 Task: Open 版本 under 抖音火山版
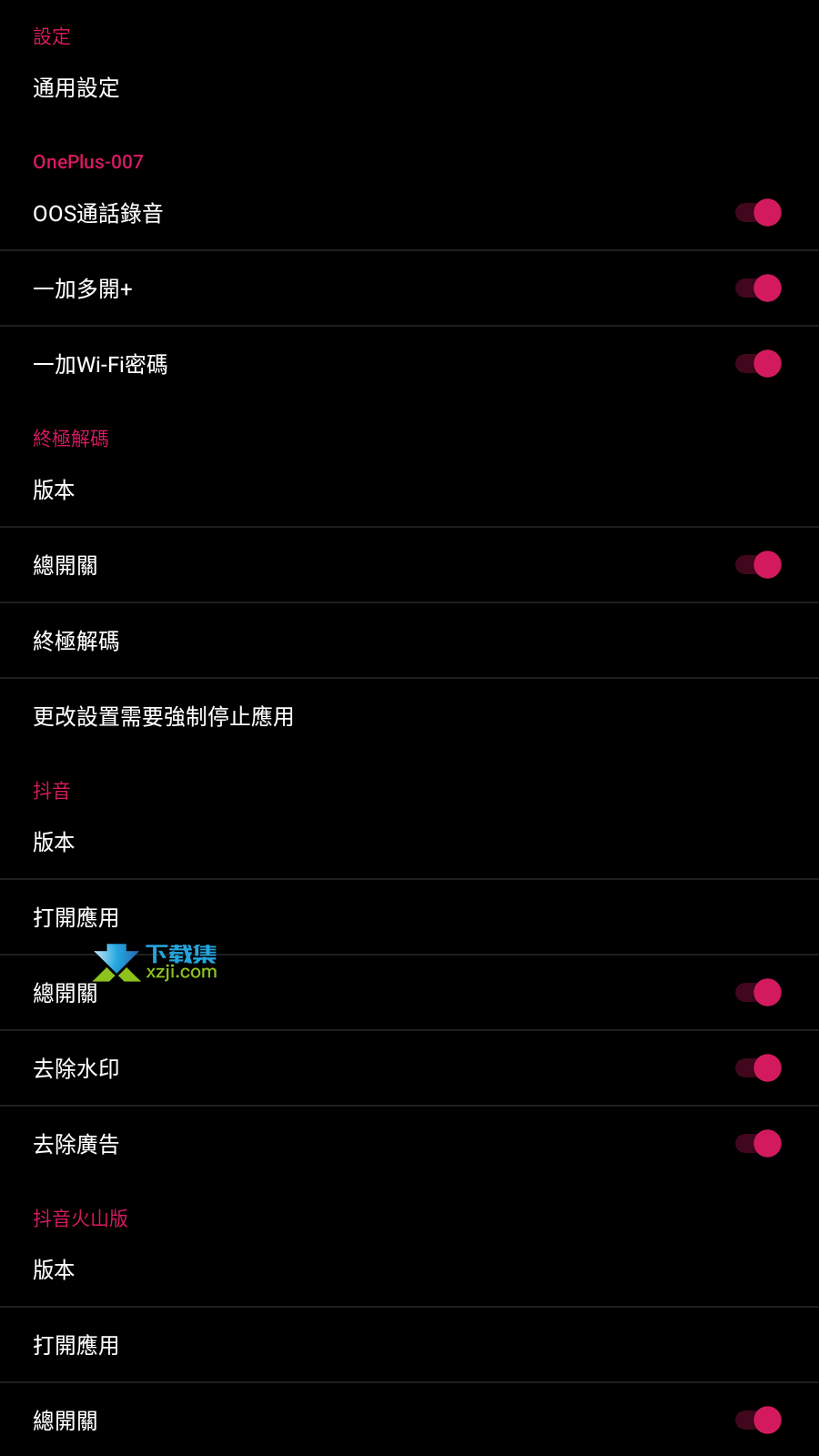(409, 1269)
